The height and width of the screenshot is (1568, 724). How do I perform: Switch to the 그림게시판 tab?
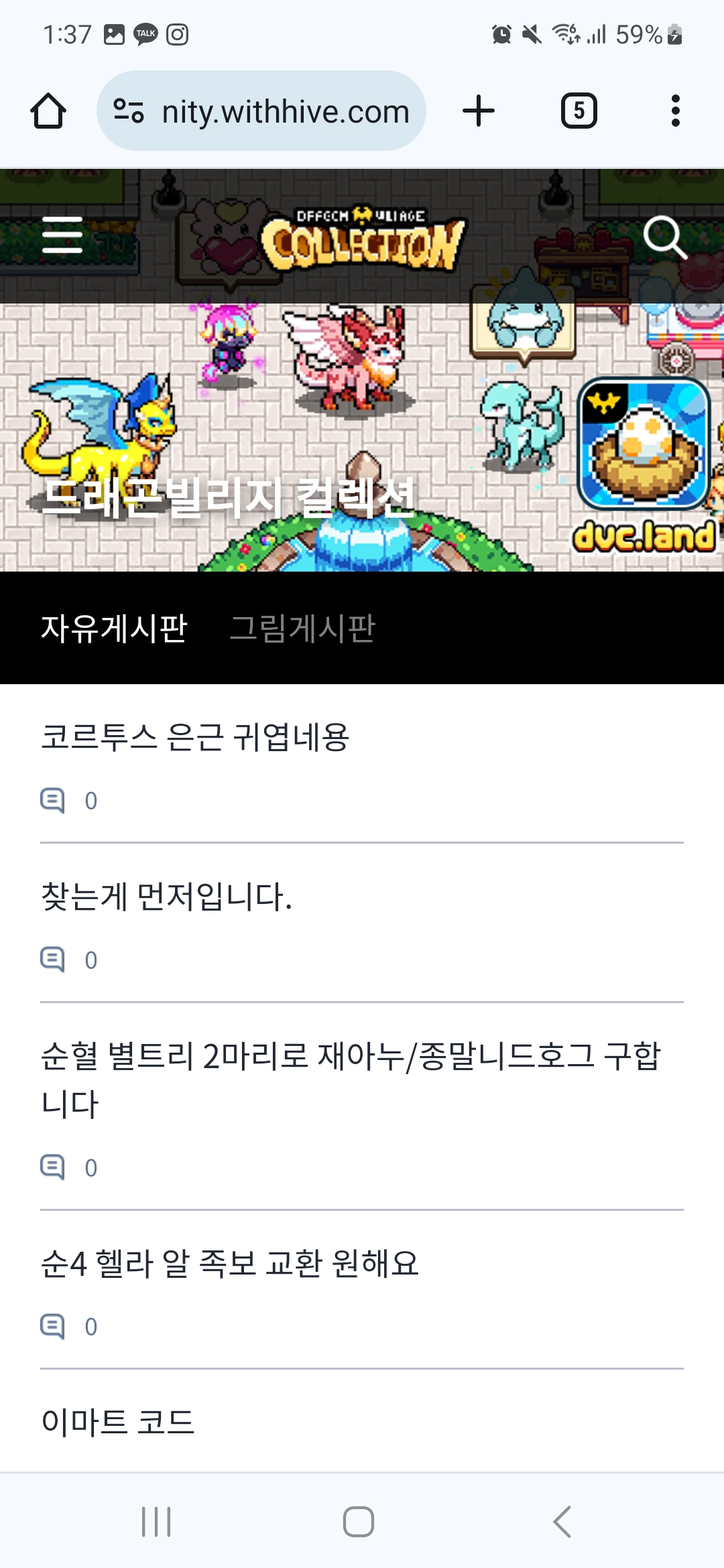302,629
